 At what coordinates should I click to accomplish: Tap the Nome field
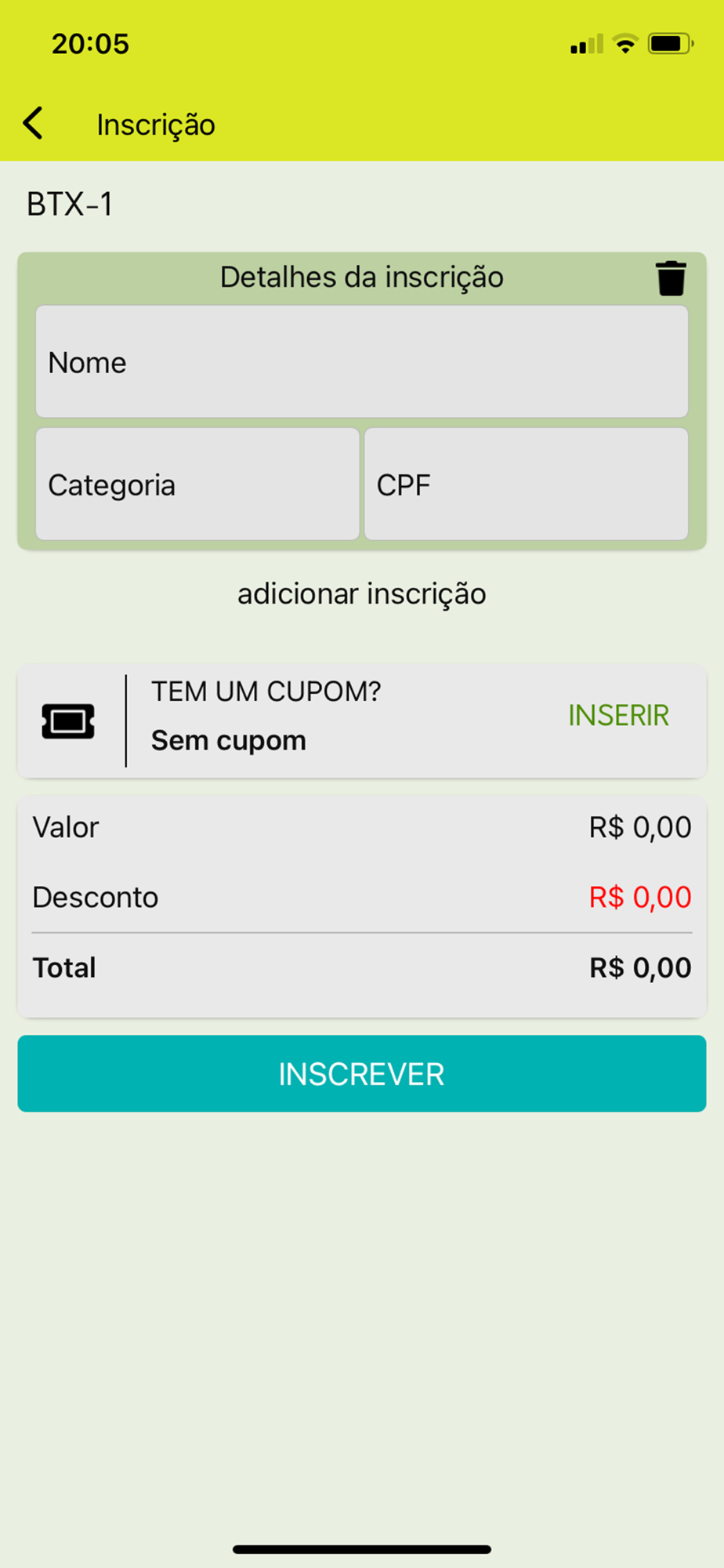click(x=362, y=361)
